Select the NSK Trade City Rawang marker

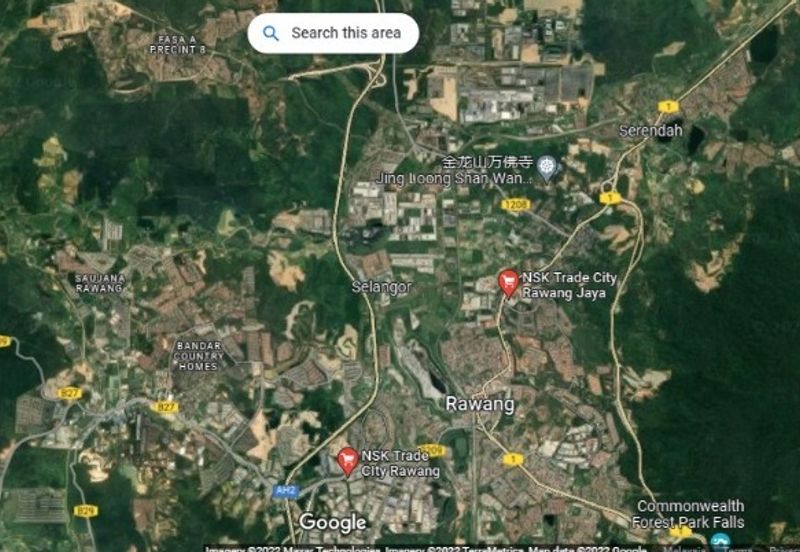coord(348,459)
